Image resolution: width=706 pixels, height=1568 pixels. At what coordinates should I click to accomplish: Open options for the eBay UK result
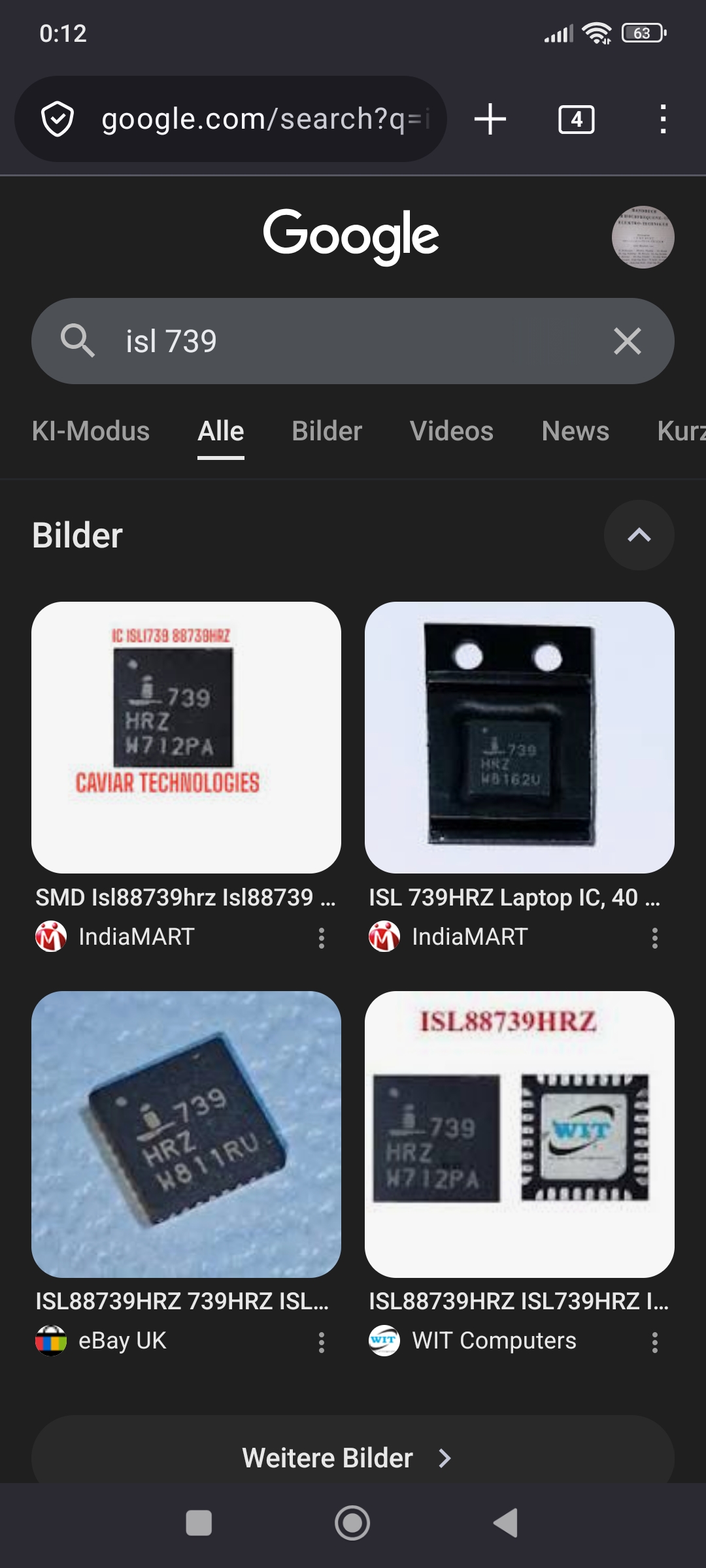321,1342
